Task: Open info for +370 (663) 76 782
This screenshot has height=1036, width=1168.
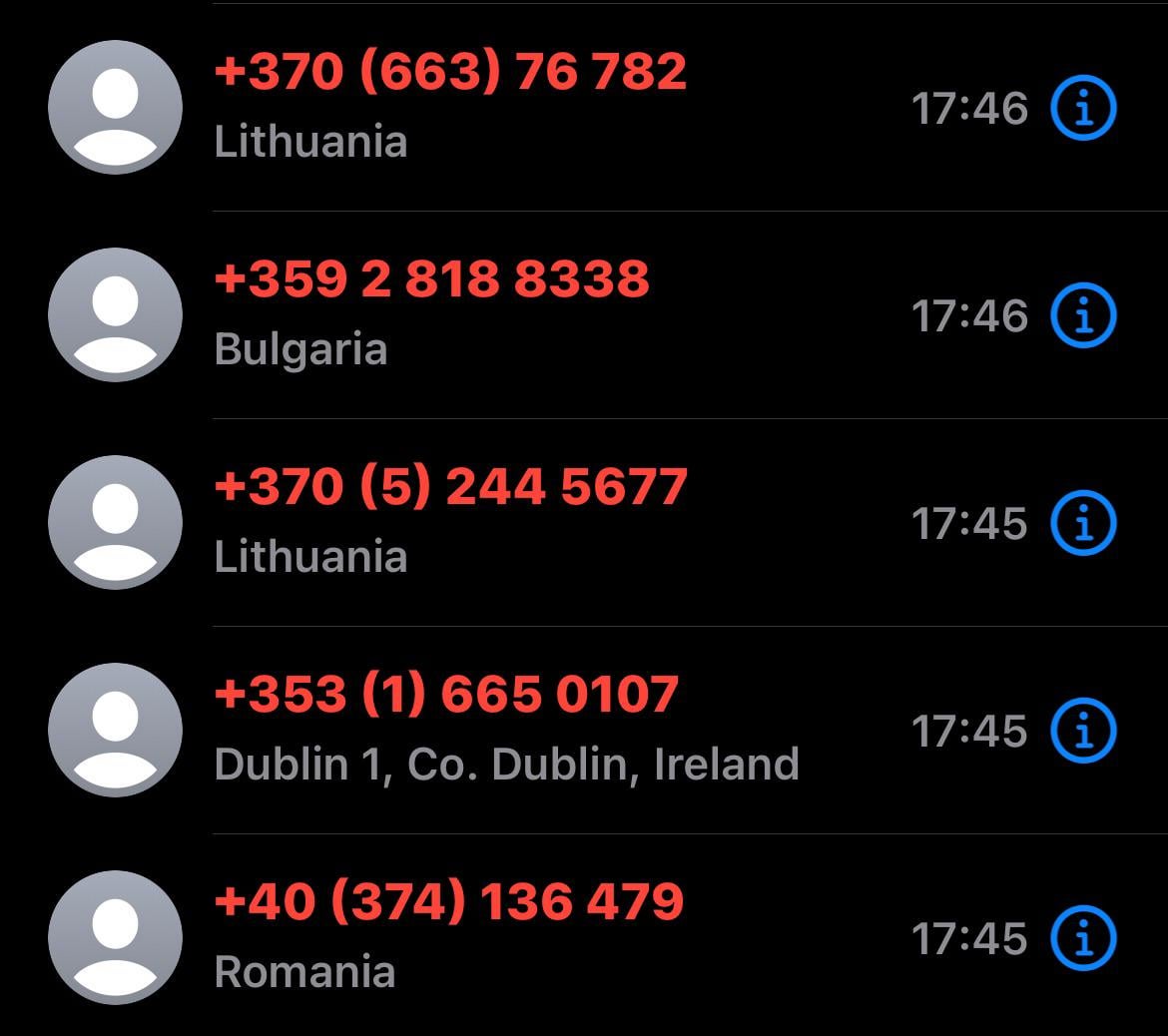Action: 1083,108
